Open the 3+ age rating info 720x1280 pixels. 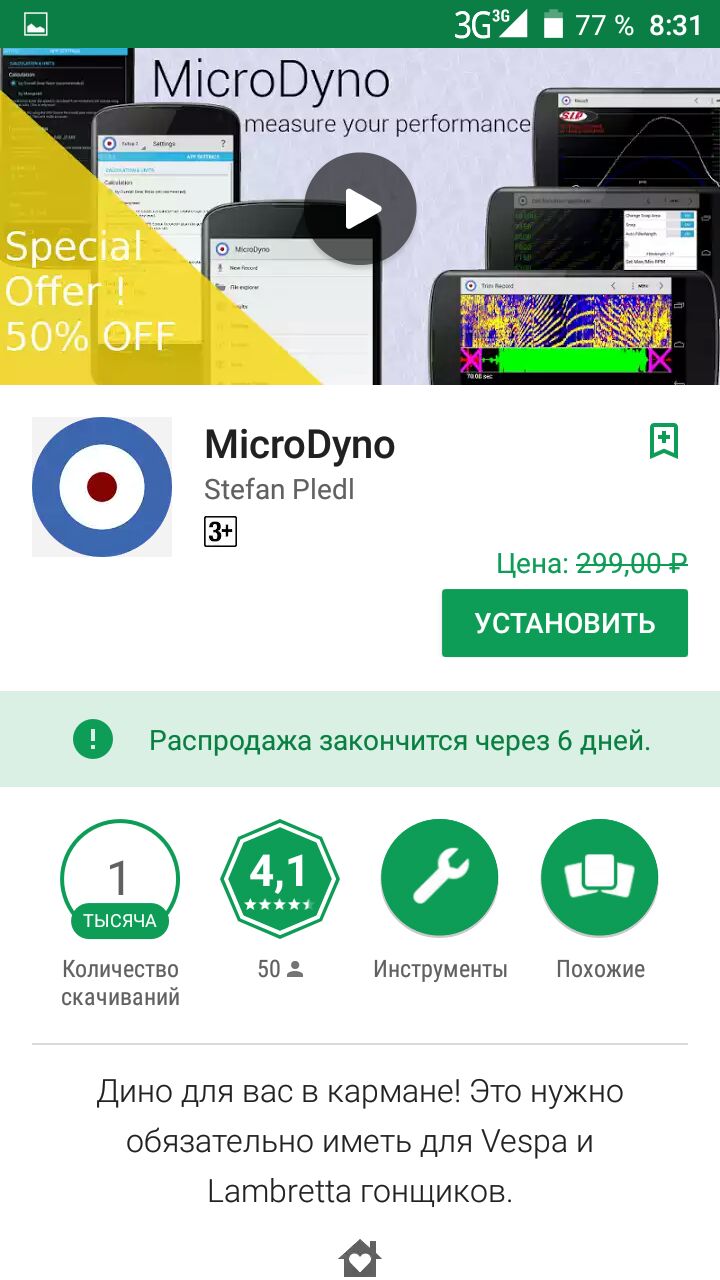click(220, 532)
